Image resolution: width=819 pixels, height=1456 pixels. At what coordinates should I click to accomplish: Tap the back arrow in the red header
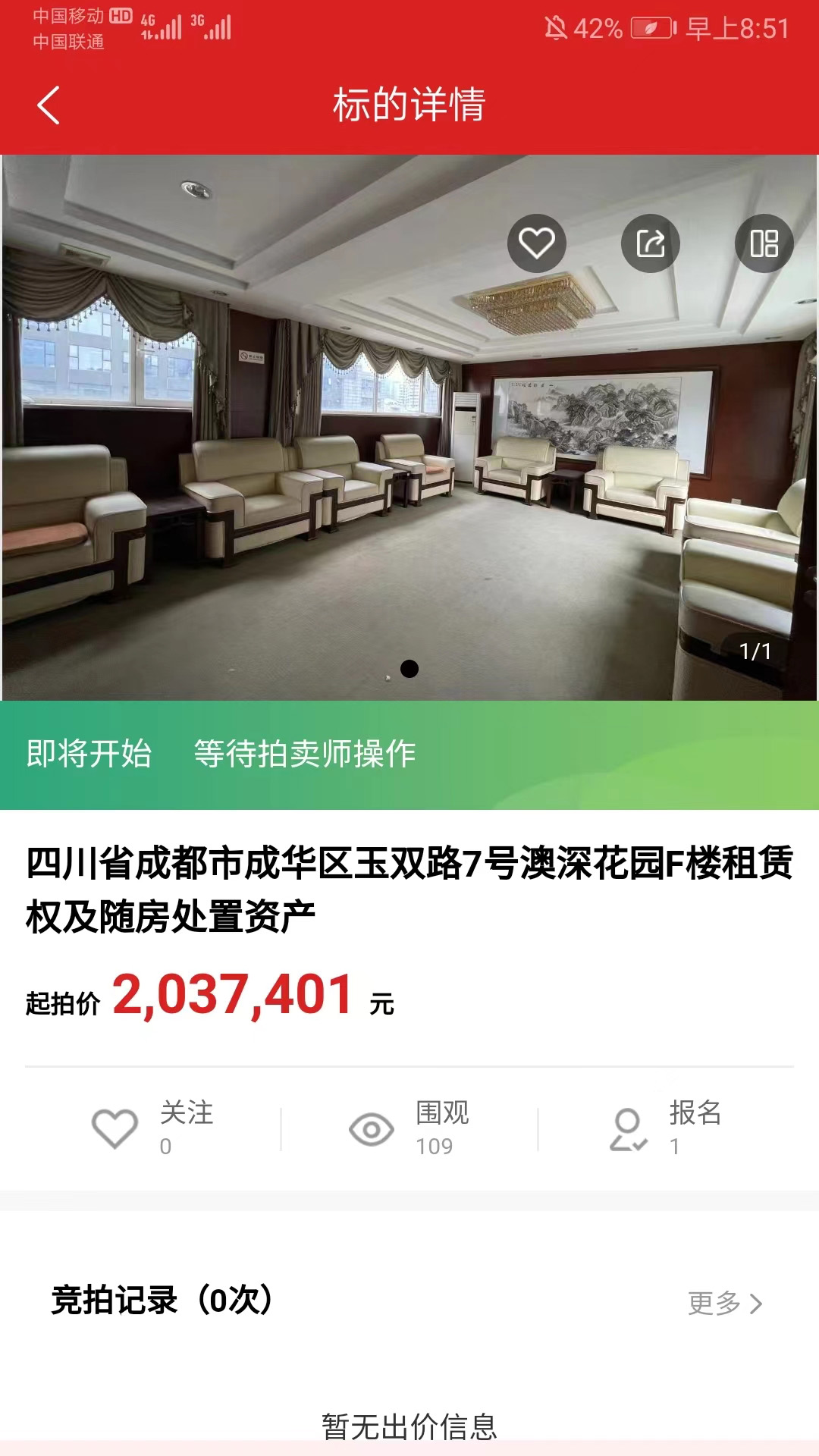point(49,105)
